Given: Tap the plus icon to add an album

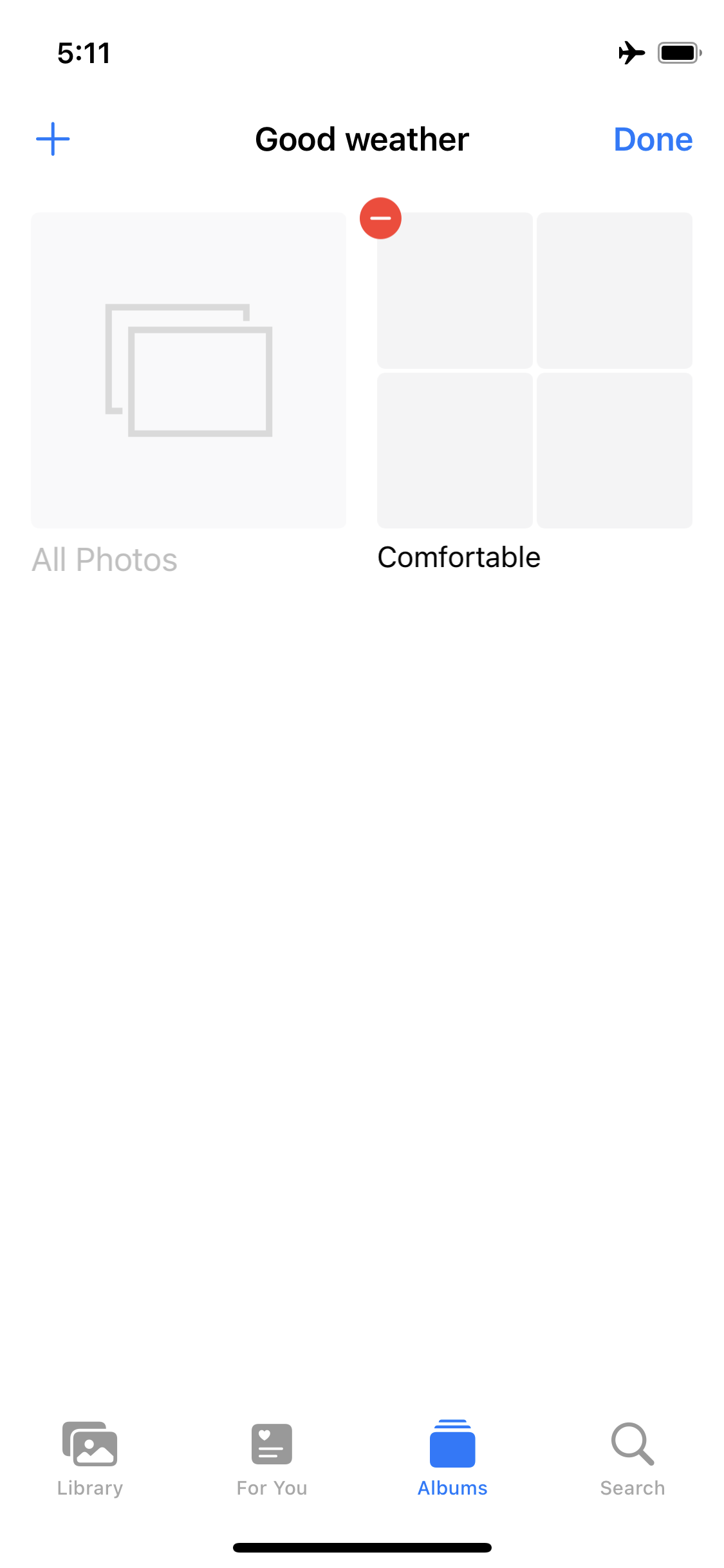Looking at the screenshot, I should (53, 138).
